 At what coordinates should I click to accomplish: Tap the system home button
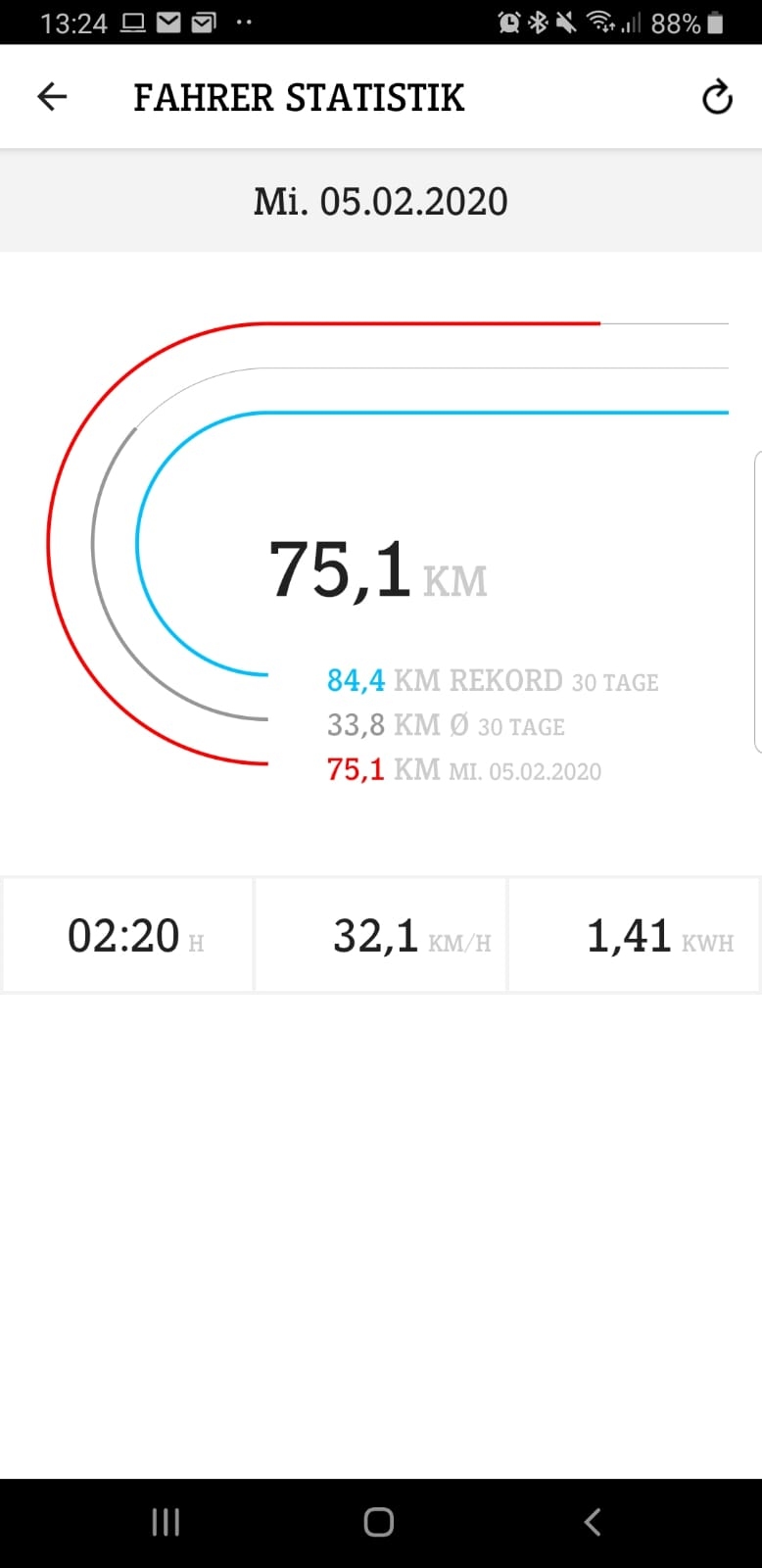(379, 1522)
